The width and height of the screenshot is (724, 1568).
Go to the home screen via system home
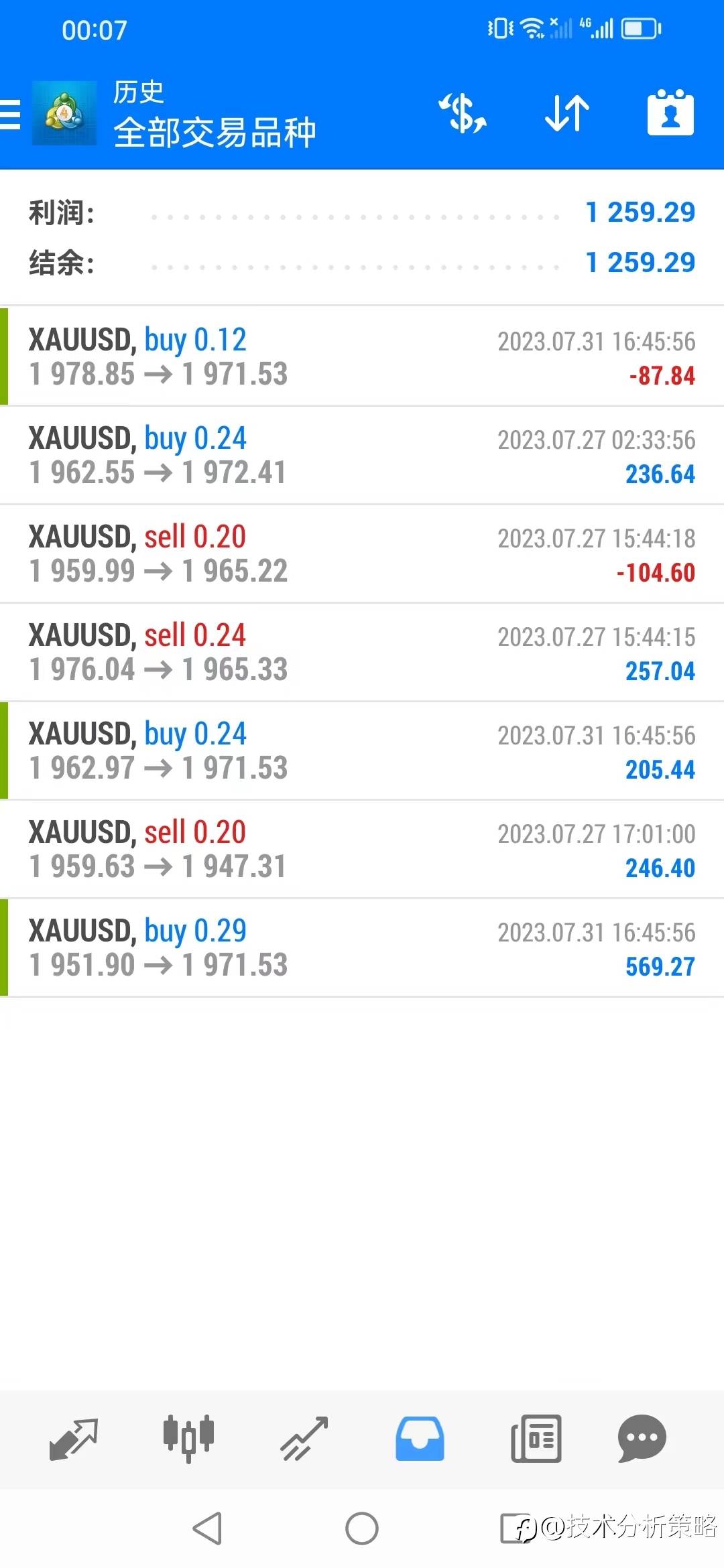pos(362,1528)
